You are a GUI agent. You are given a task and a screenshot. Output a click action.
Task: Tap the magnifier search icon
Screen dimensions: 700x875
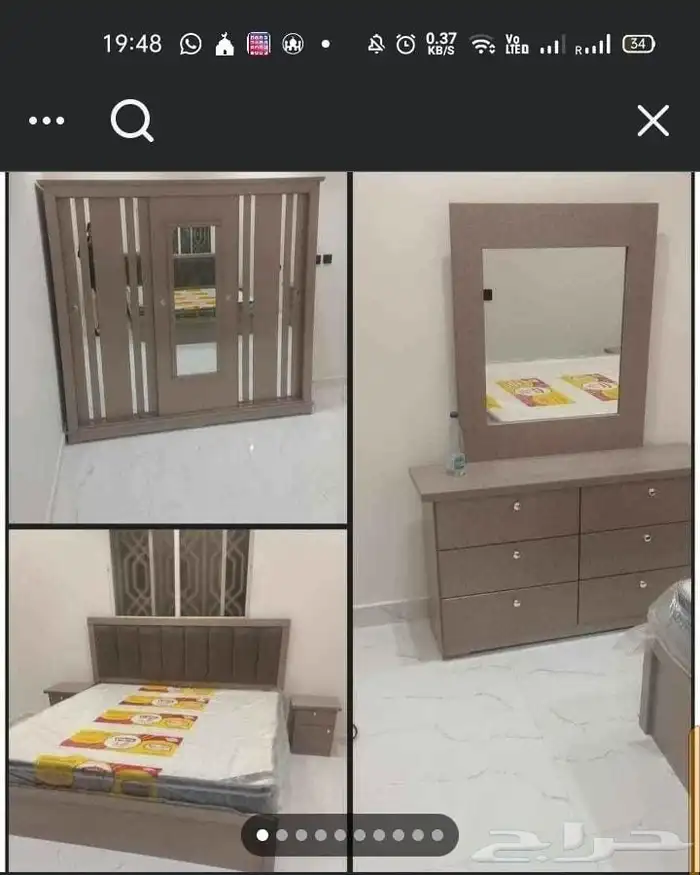132,121
